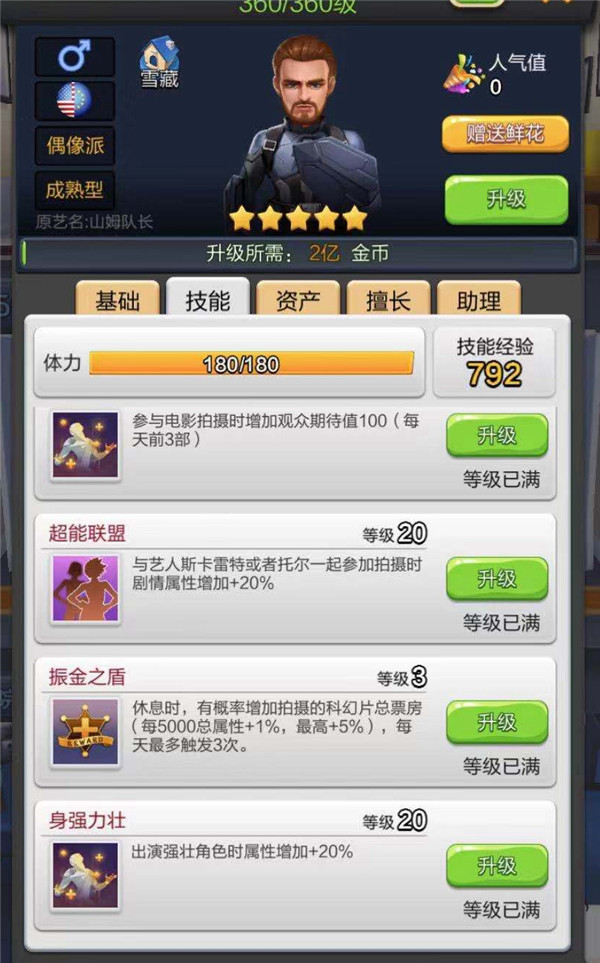Switch to the 擅长 tab
Image resolution: width=600 pixels, height=963 pixels.
point(386,301)
